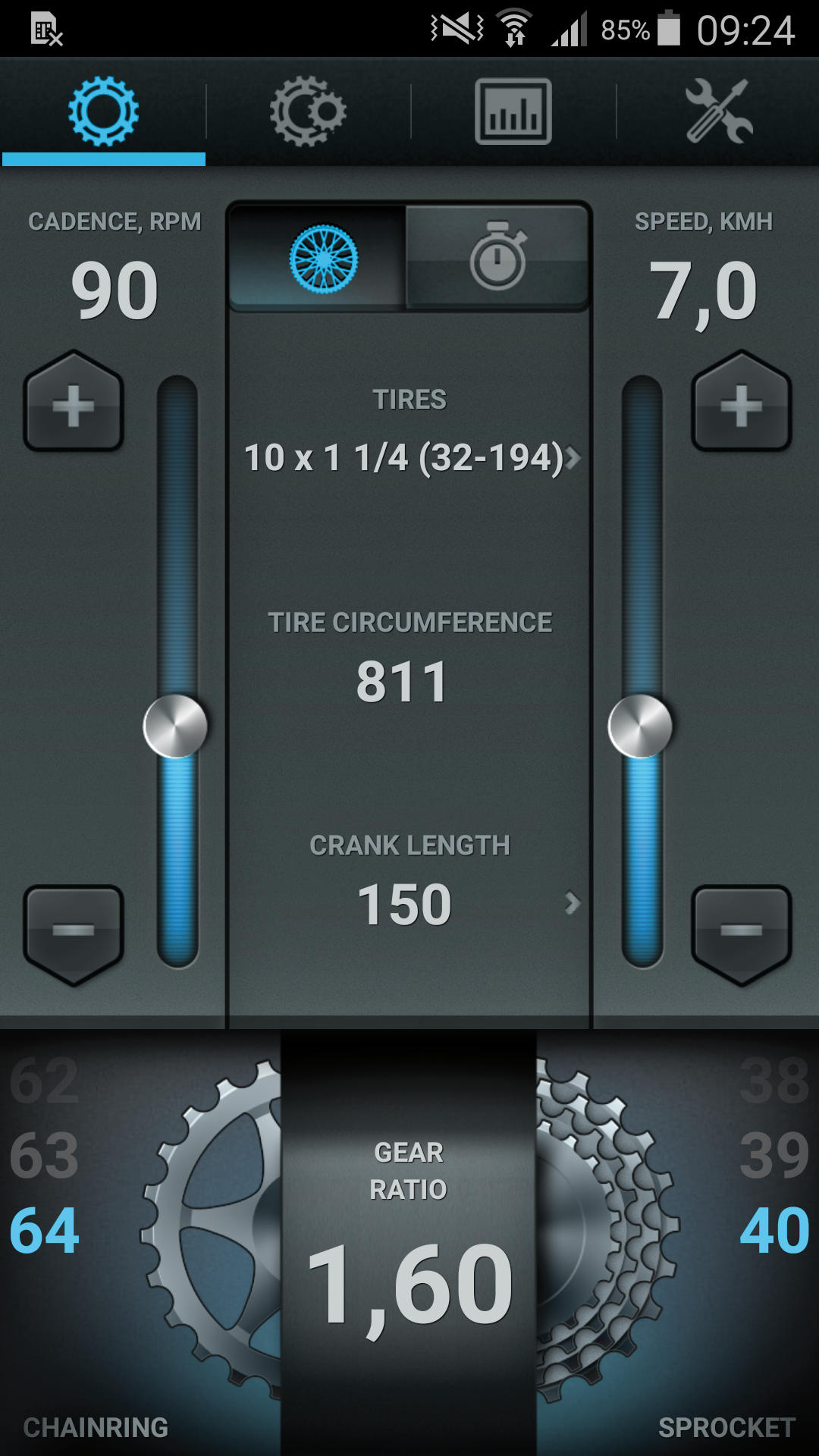The height and width of the screenshot is (1456, 819).
Task: Increase cadence with the plus button
Action: 74,403
